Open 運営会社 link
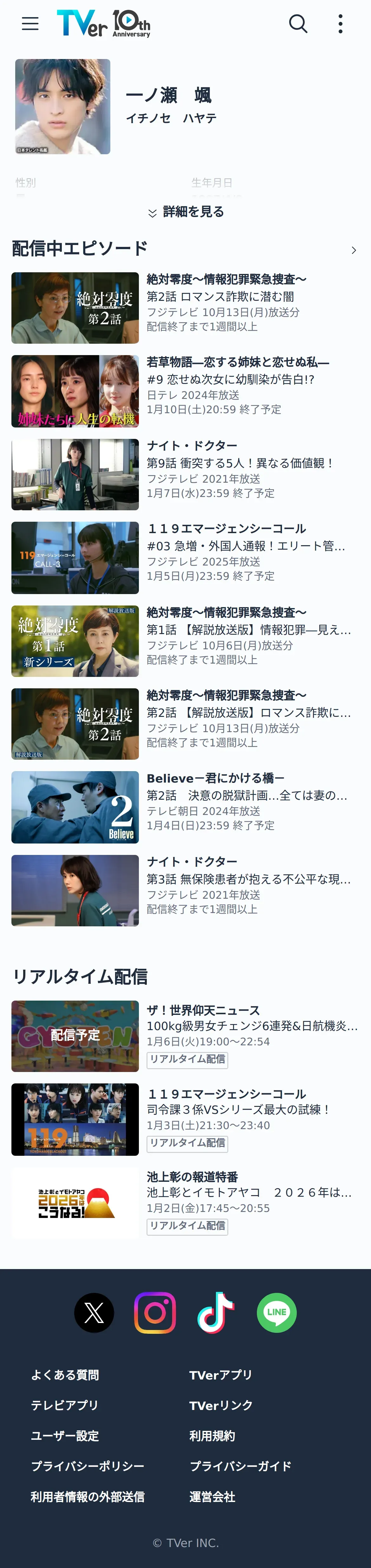Screen dimensions: 371x1568 coord(212,1496)
